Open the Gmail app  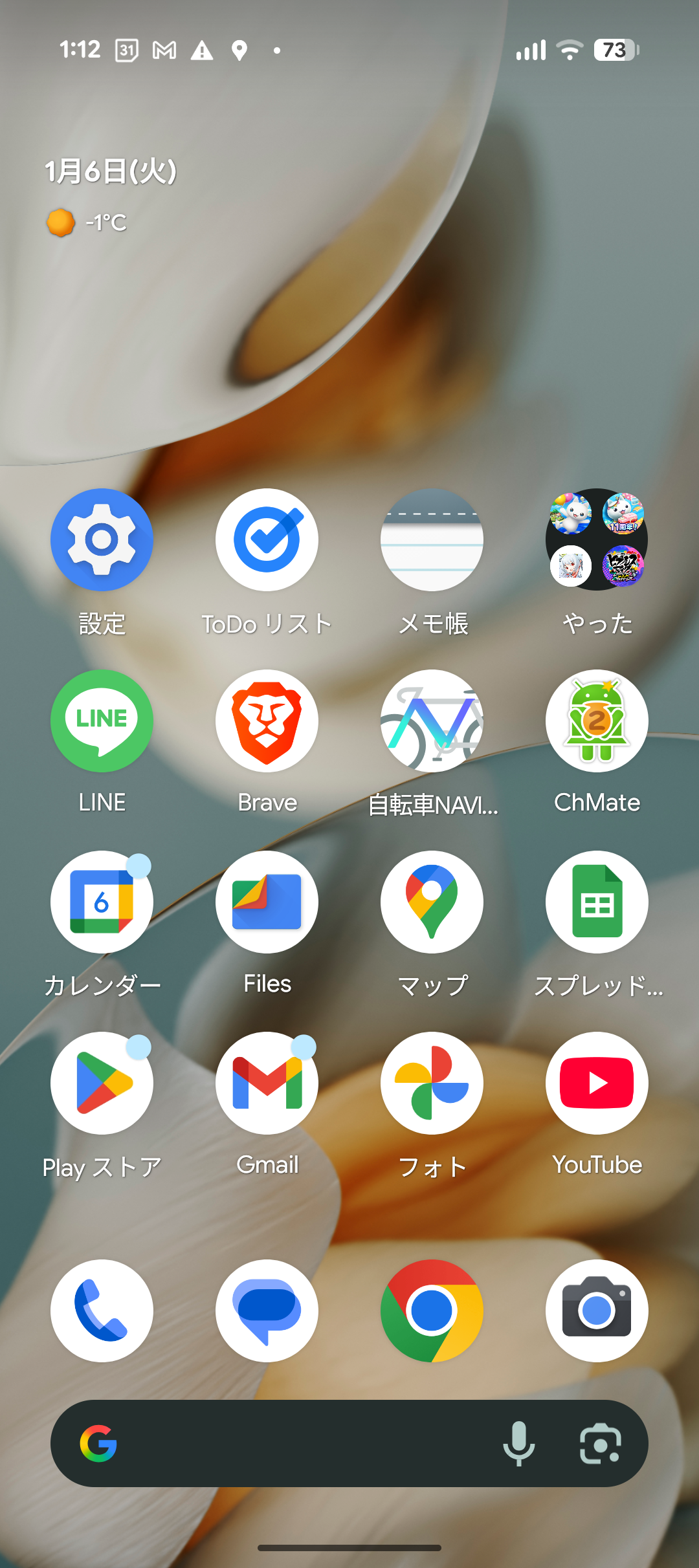(x=267, y=1083)
